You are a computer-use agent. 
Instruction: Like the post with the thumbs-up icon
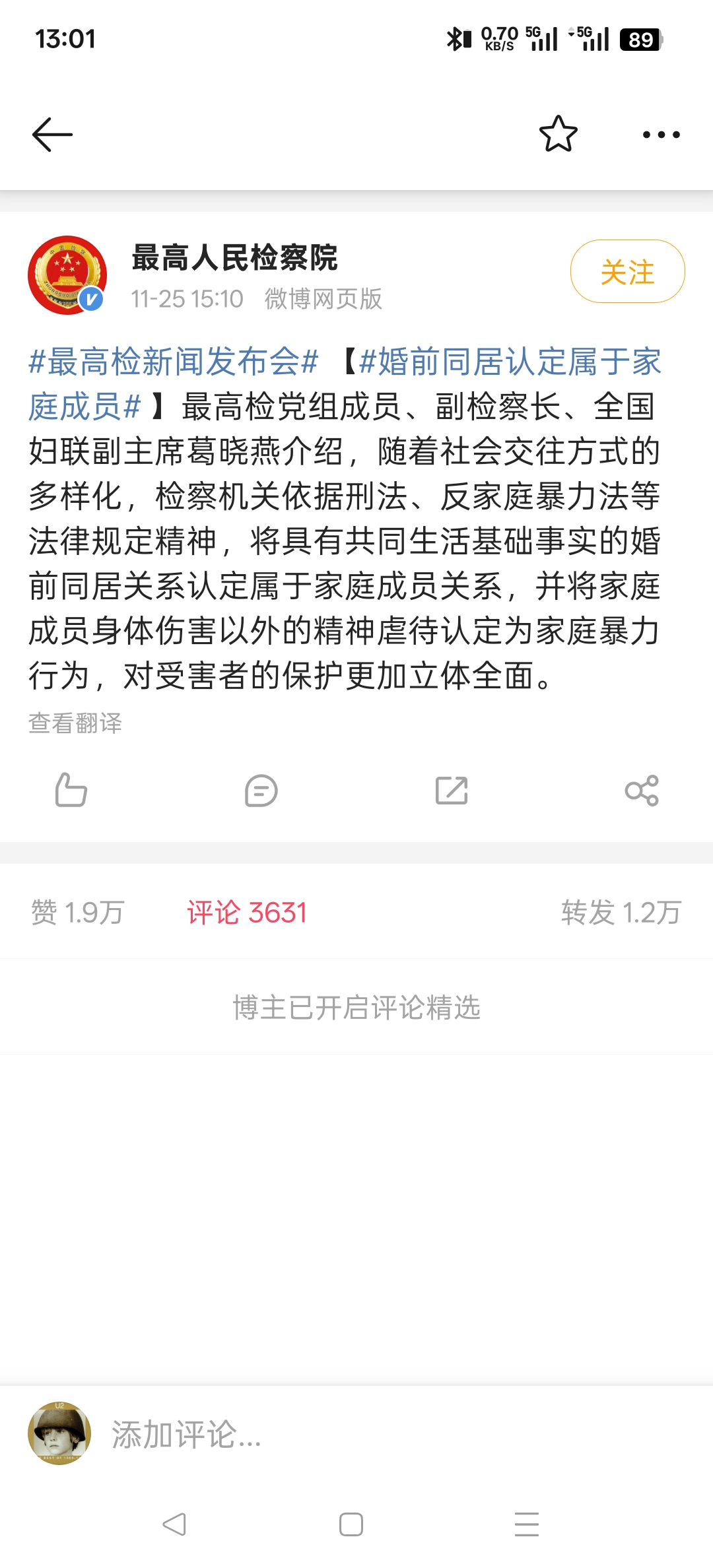click(71, 790)
